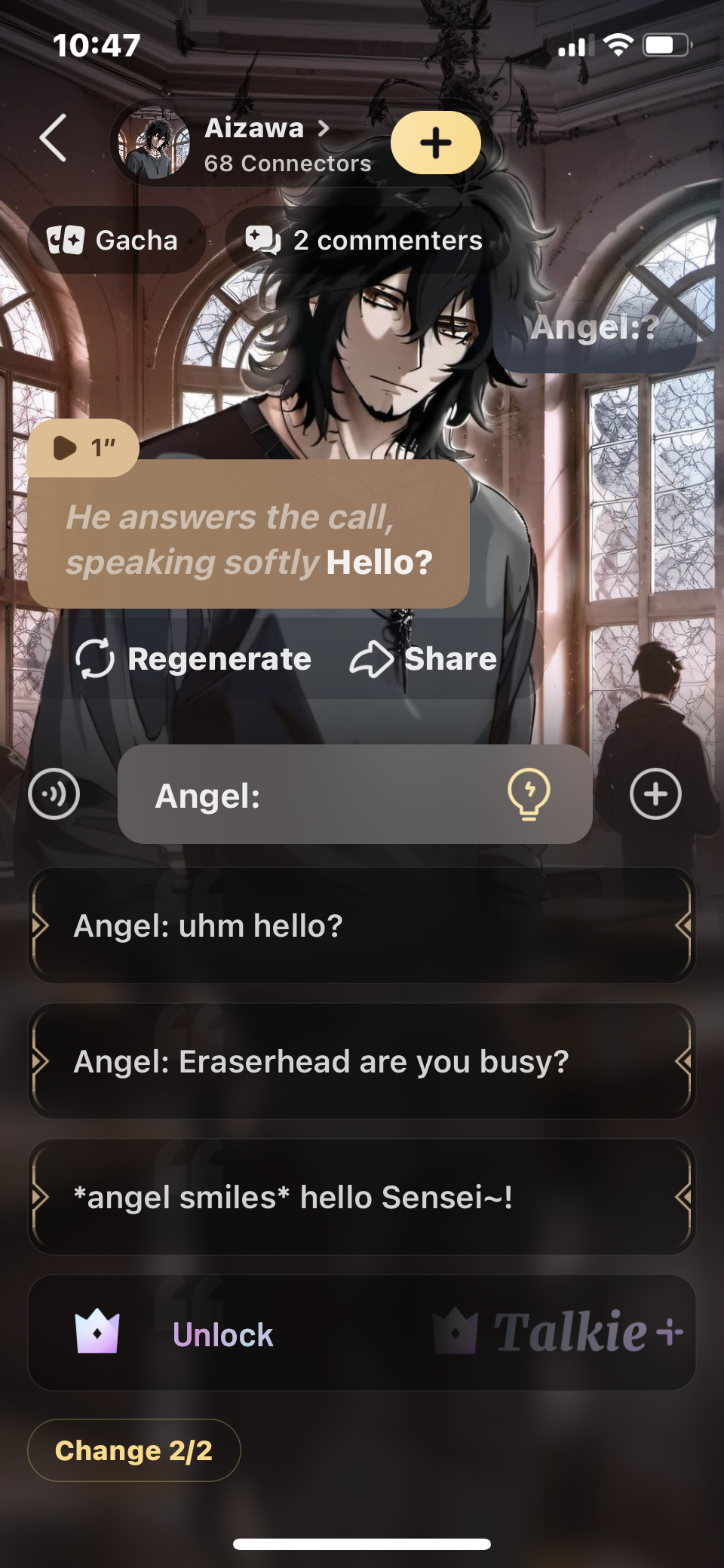Choose "Eraserhead are you busy?" suggestion

(x=360, y=1061)
